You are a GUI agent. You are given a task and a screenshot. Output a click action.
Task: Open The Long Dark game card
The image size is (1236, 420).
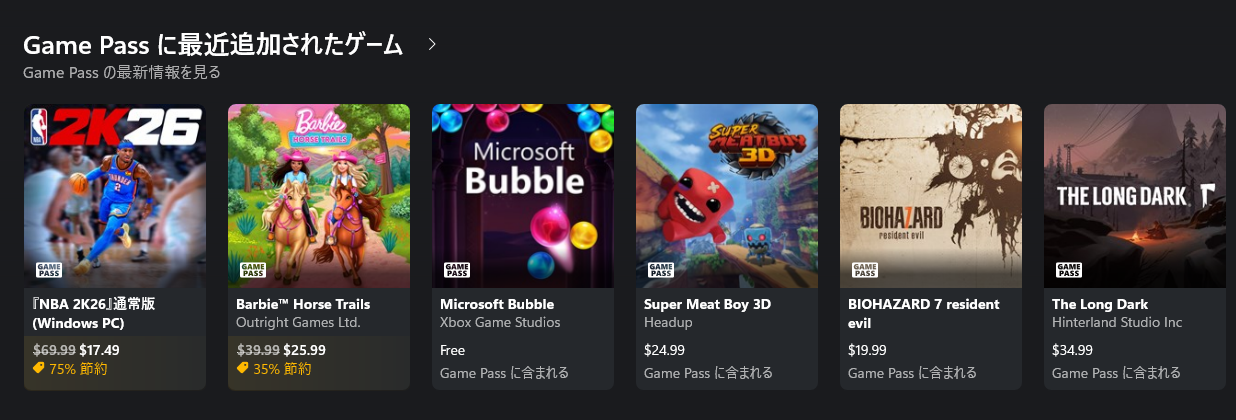point(1135,196)
